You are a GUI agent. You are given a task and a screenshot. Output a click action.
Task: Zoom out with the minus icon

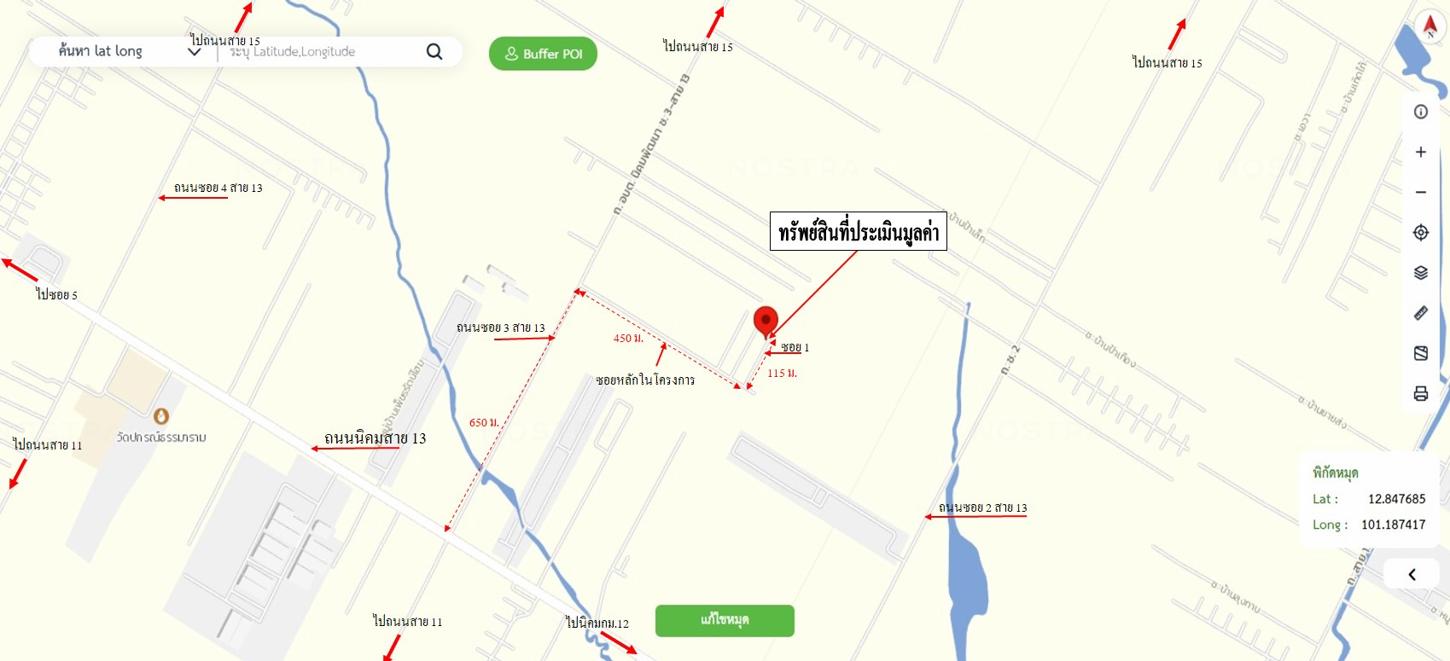tap(1421, 192)
